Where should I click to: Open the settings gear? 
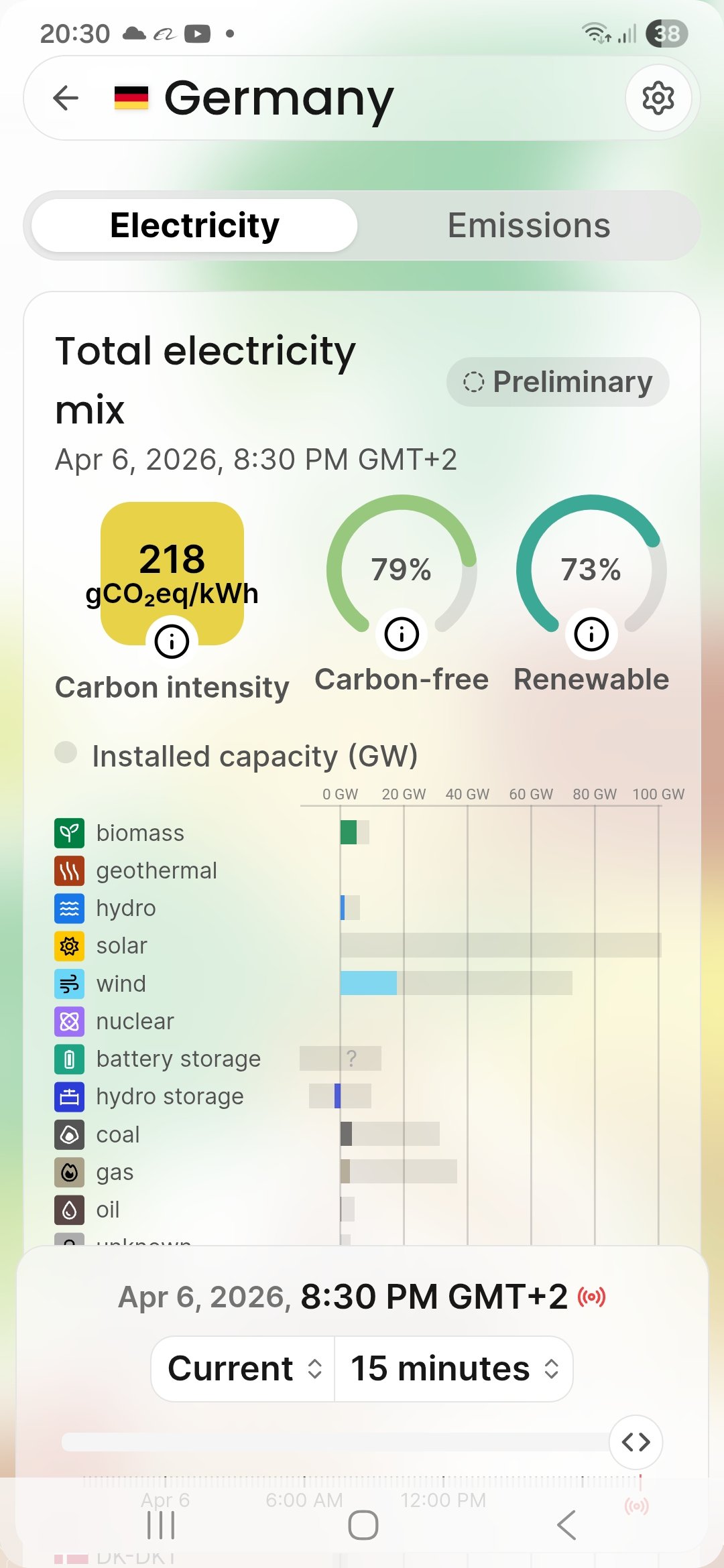tap(658, 99)
